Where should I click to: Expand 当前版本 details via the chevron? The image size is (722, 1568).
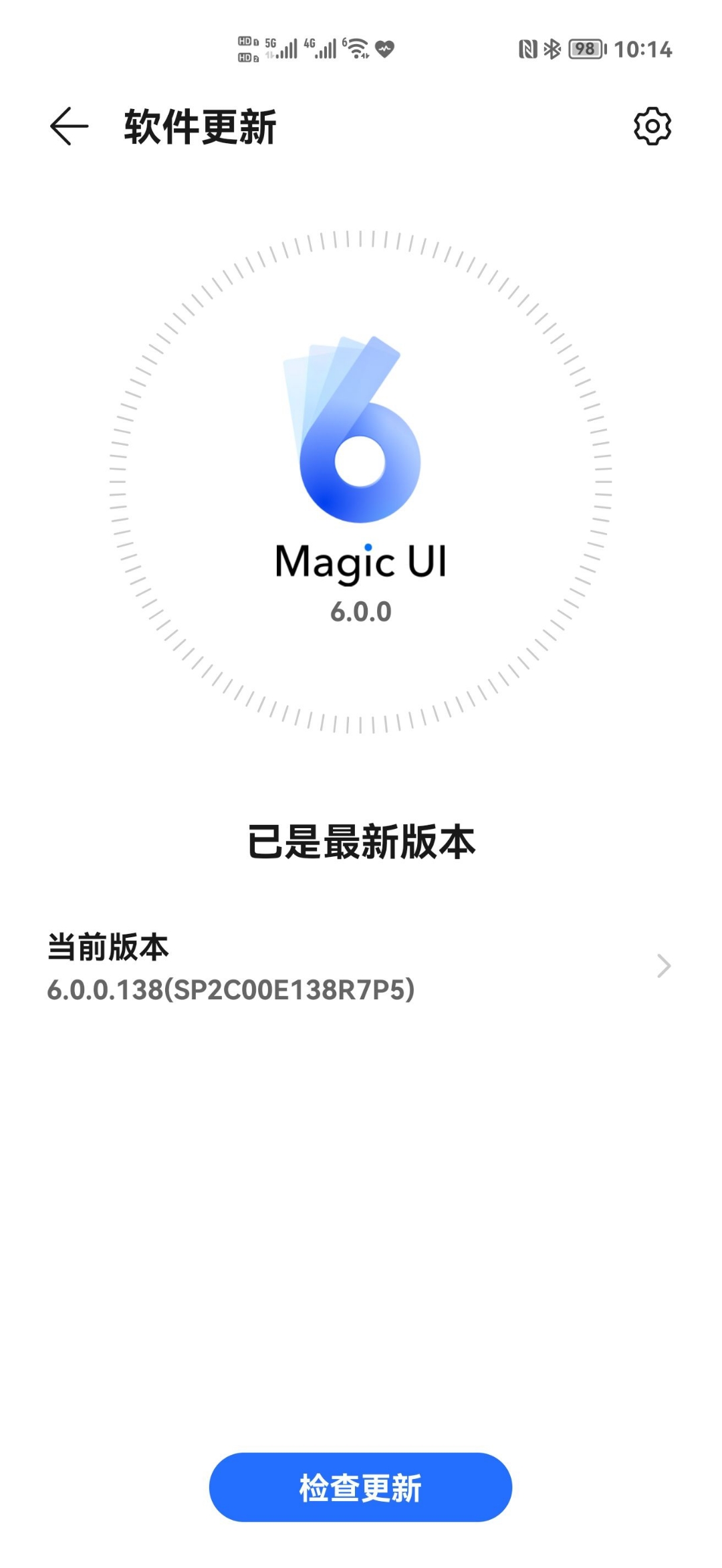pyautogui.click(x=663, y=965)
